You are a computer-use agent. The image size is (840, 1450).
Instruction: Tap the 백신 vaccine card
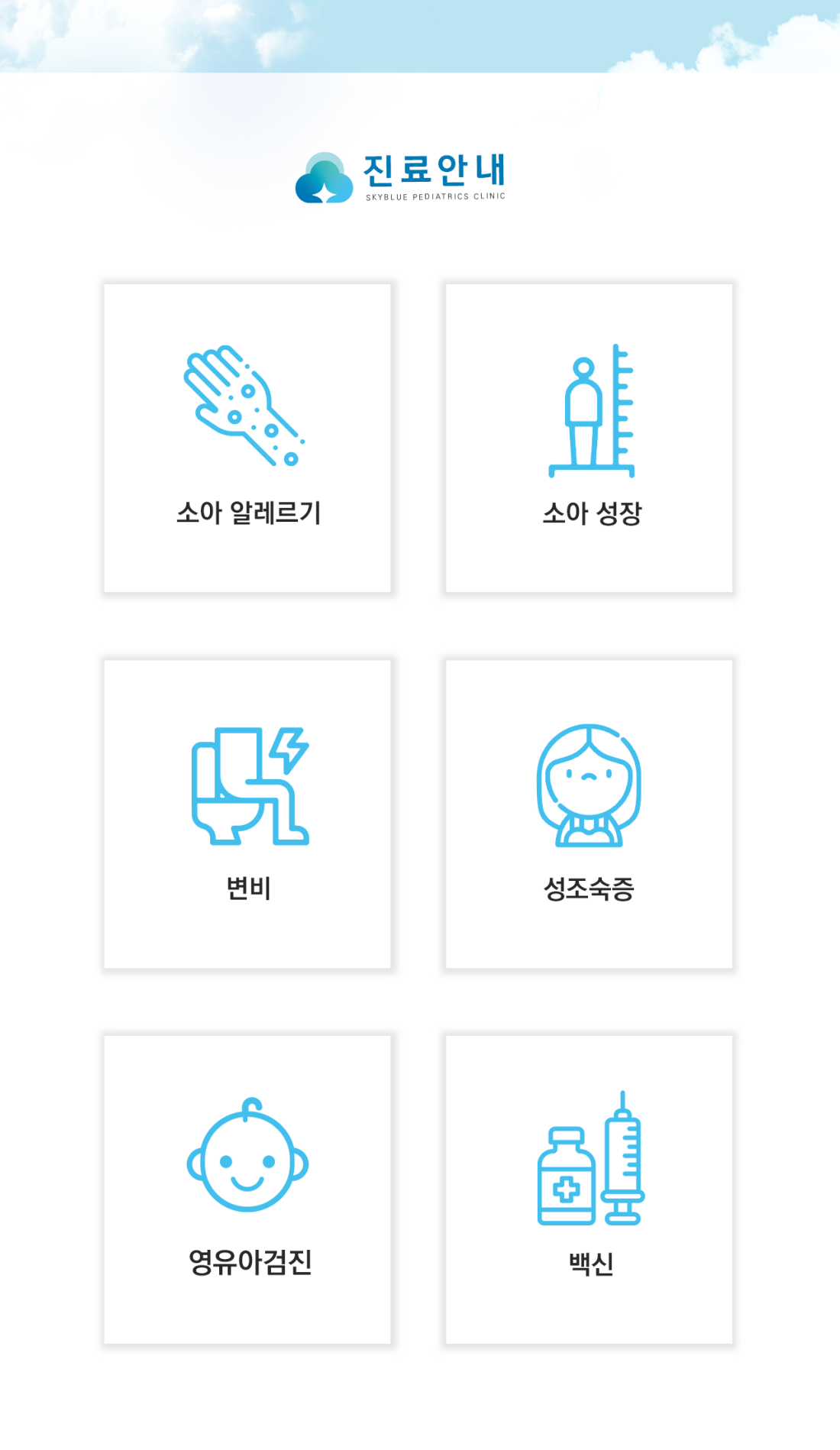pyautogui.click(x=589, y=1189)
